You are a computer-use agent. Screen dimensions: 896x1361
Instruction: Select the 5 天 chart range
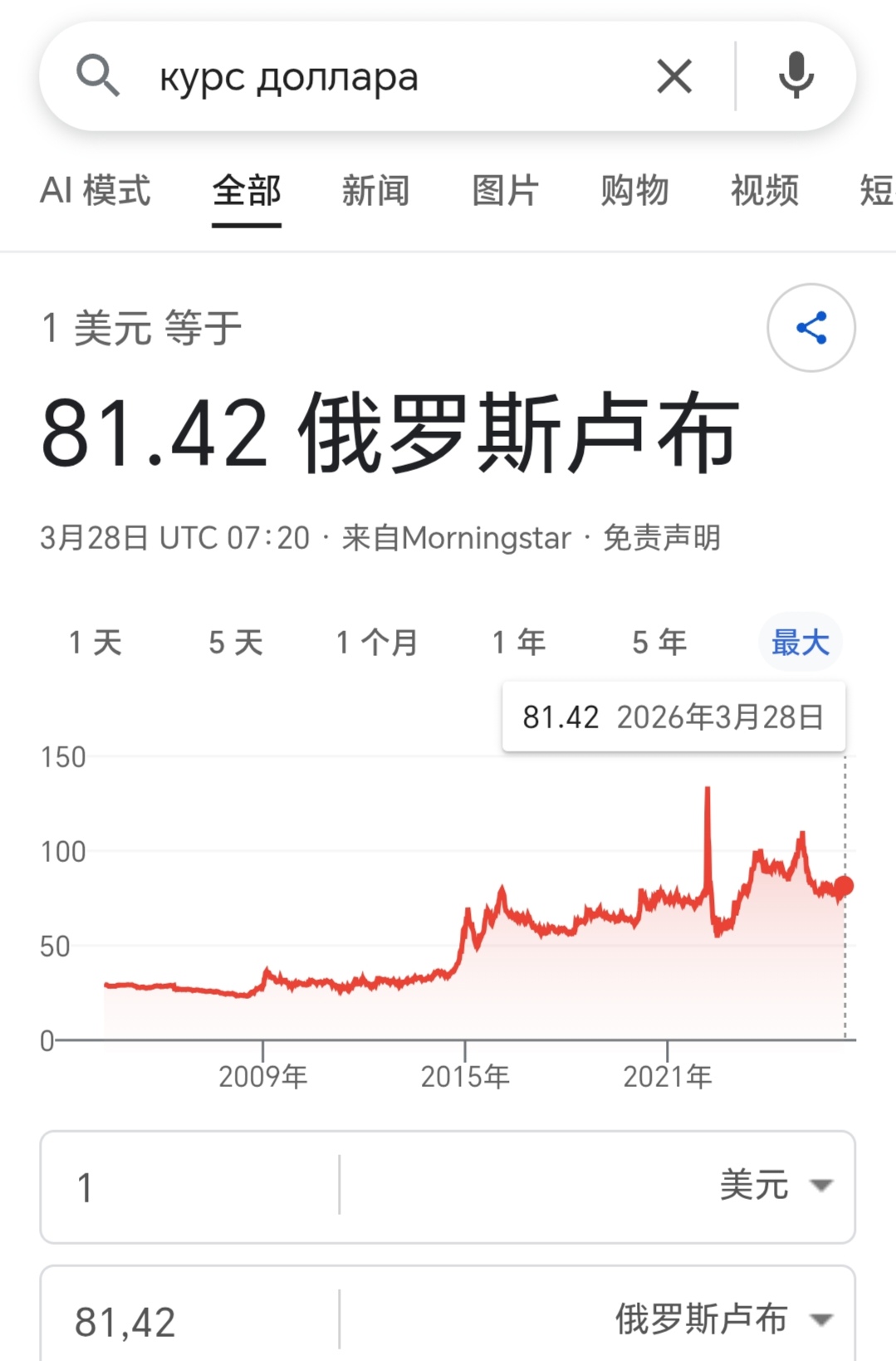pos(236,642)
